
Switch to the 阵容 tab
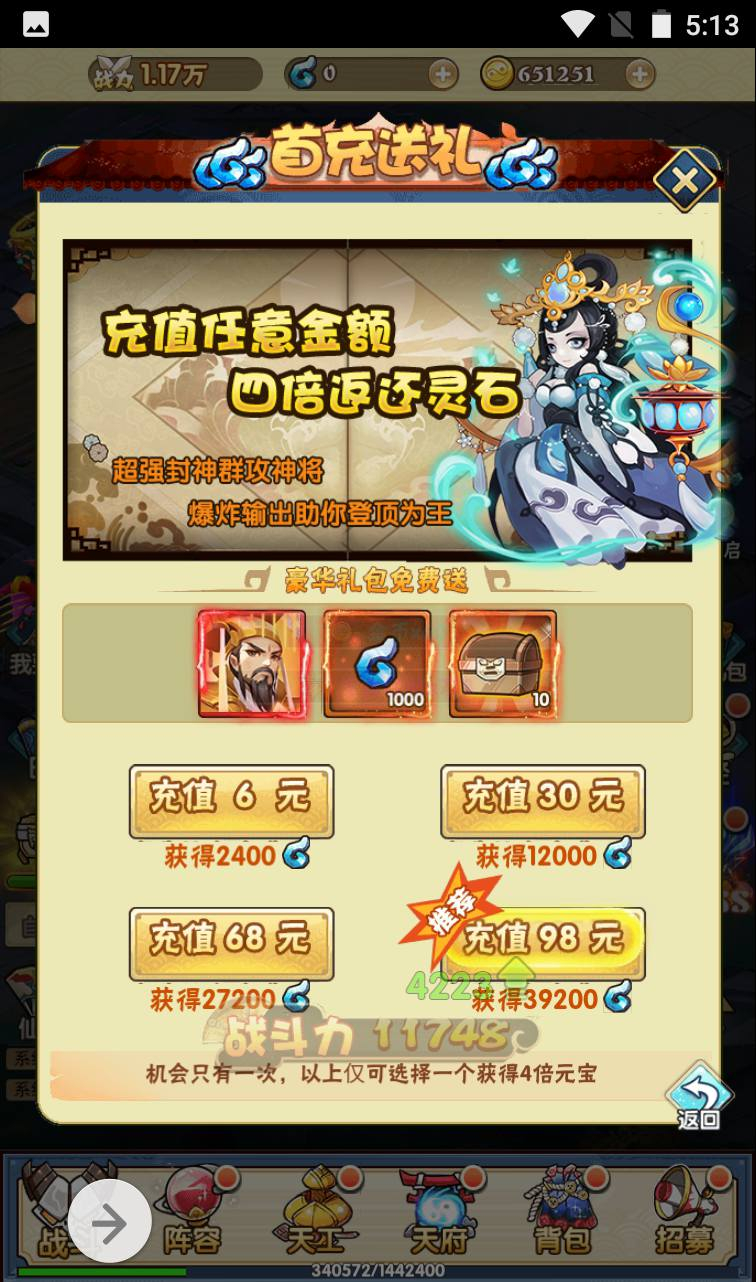[193, 1212]
